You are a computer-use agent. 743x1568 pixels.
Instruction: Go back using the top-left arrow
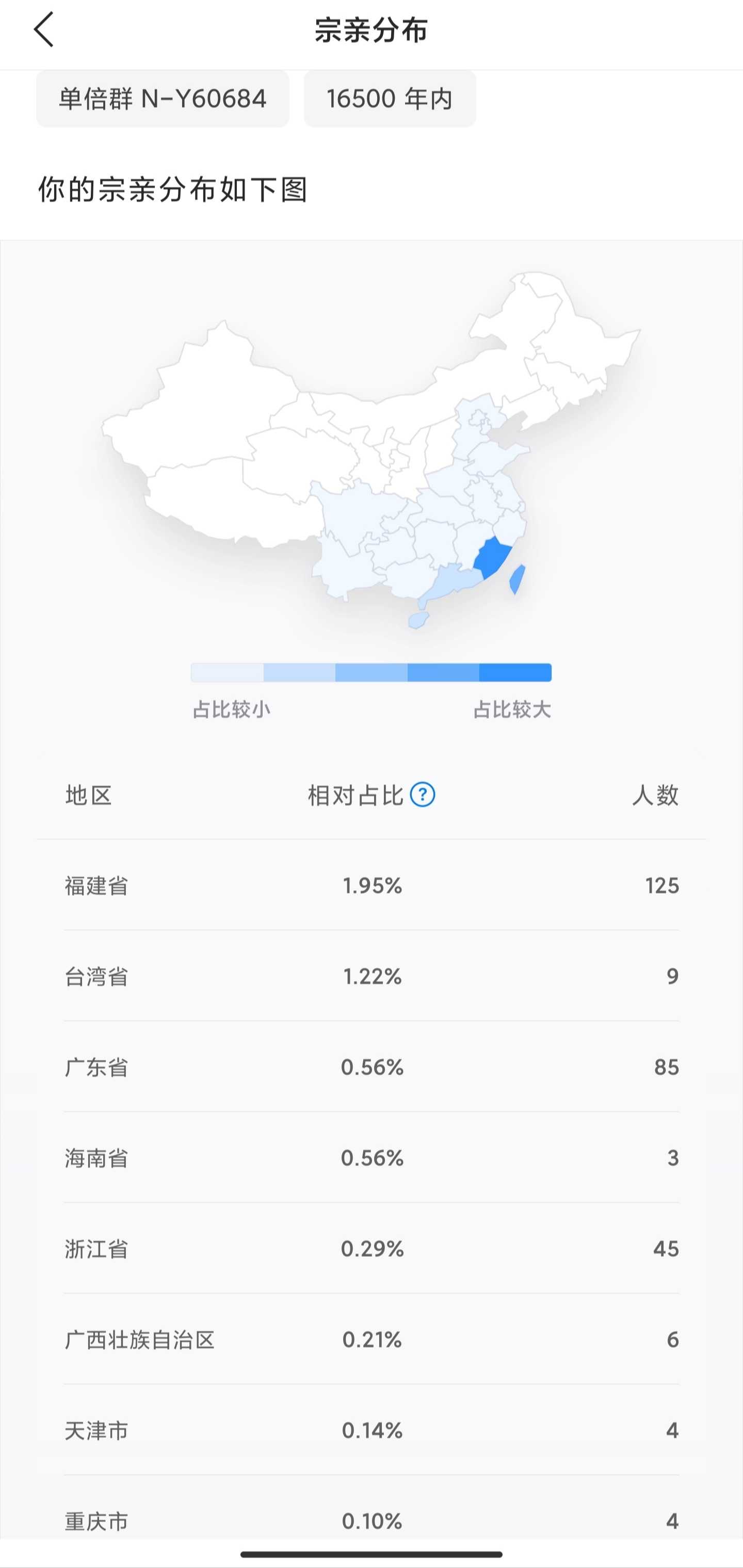44,29
